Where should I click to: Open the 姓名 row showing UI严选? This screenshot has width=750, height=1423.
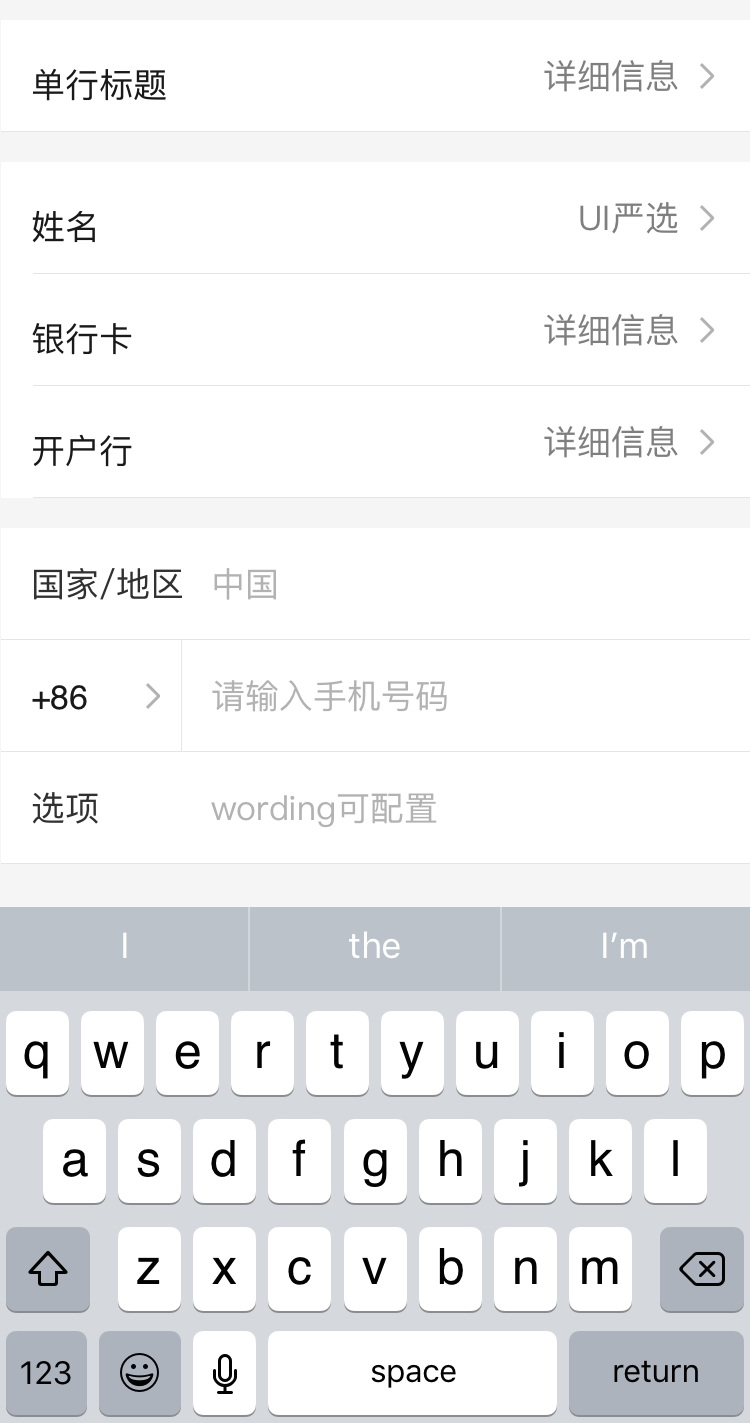pyautogui.click(x=375, y=220)
